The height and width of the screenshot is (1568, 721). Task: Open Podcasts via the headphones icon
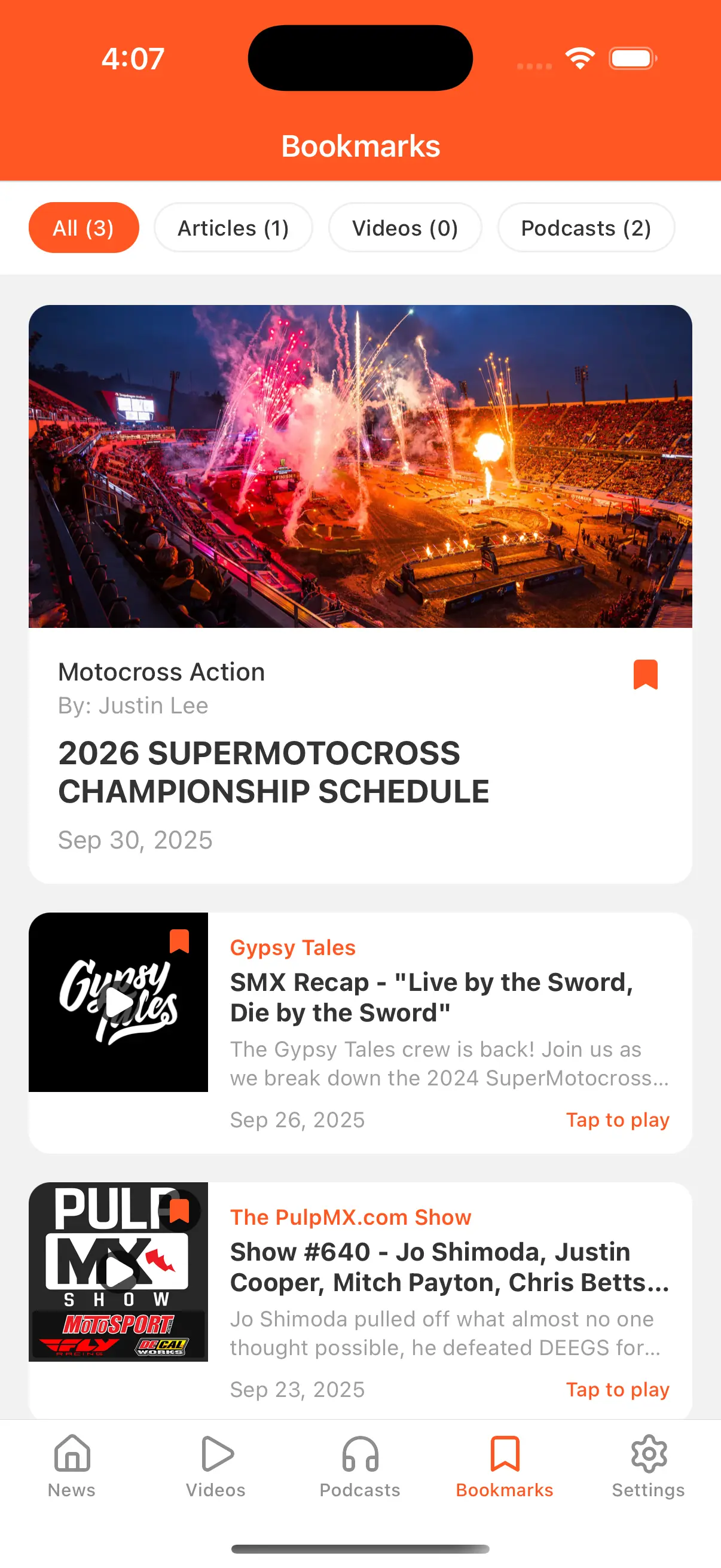[x=360, y=1456]
